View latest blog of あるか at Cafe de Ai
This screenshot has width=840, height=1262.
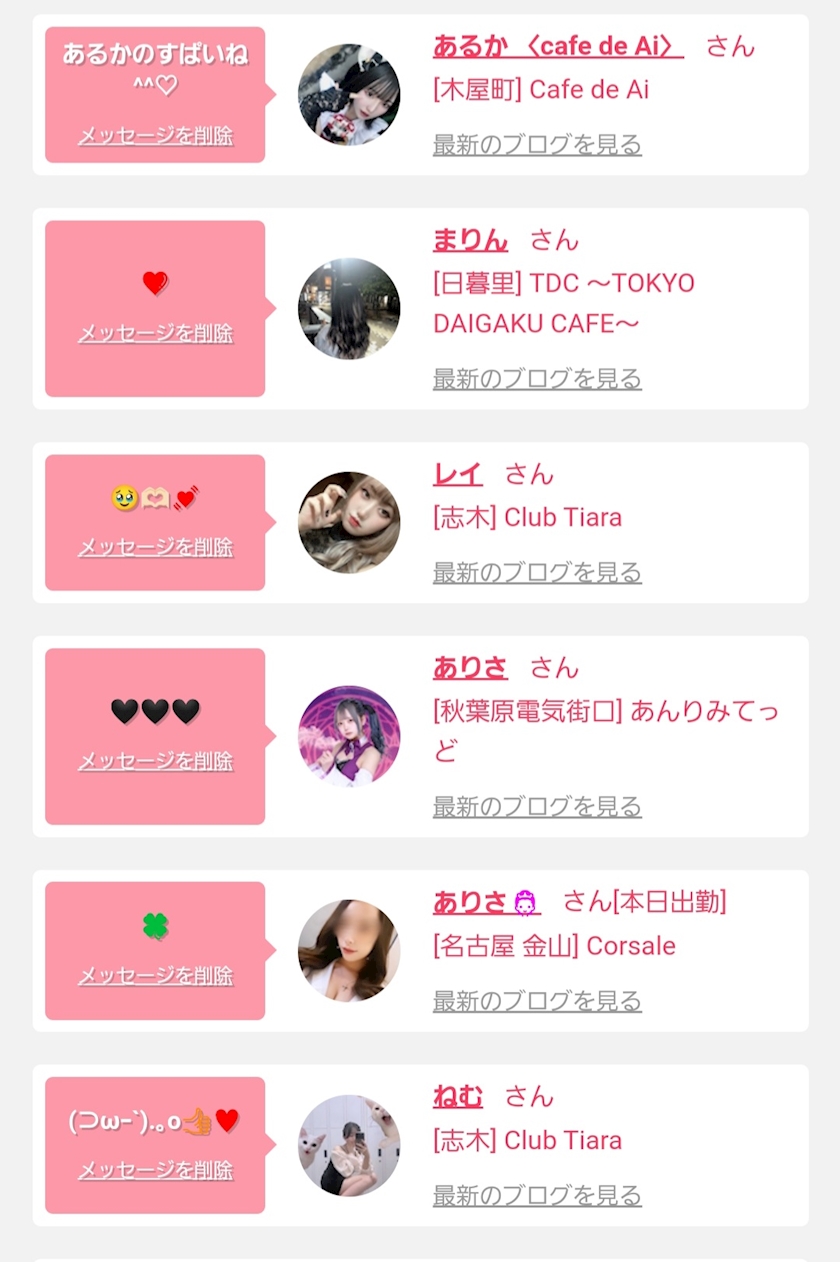[537, 145]
